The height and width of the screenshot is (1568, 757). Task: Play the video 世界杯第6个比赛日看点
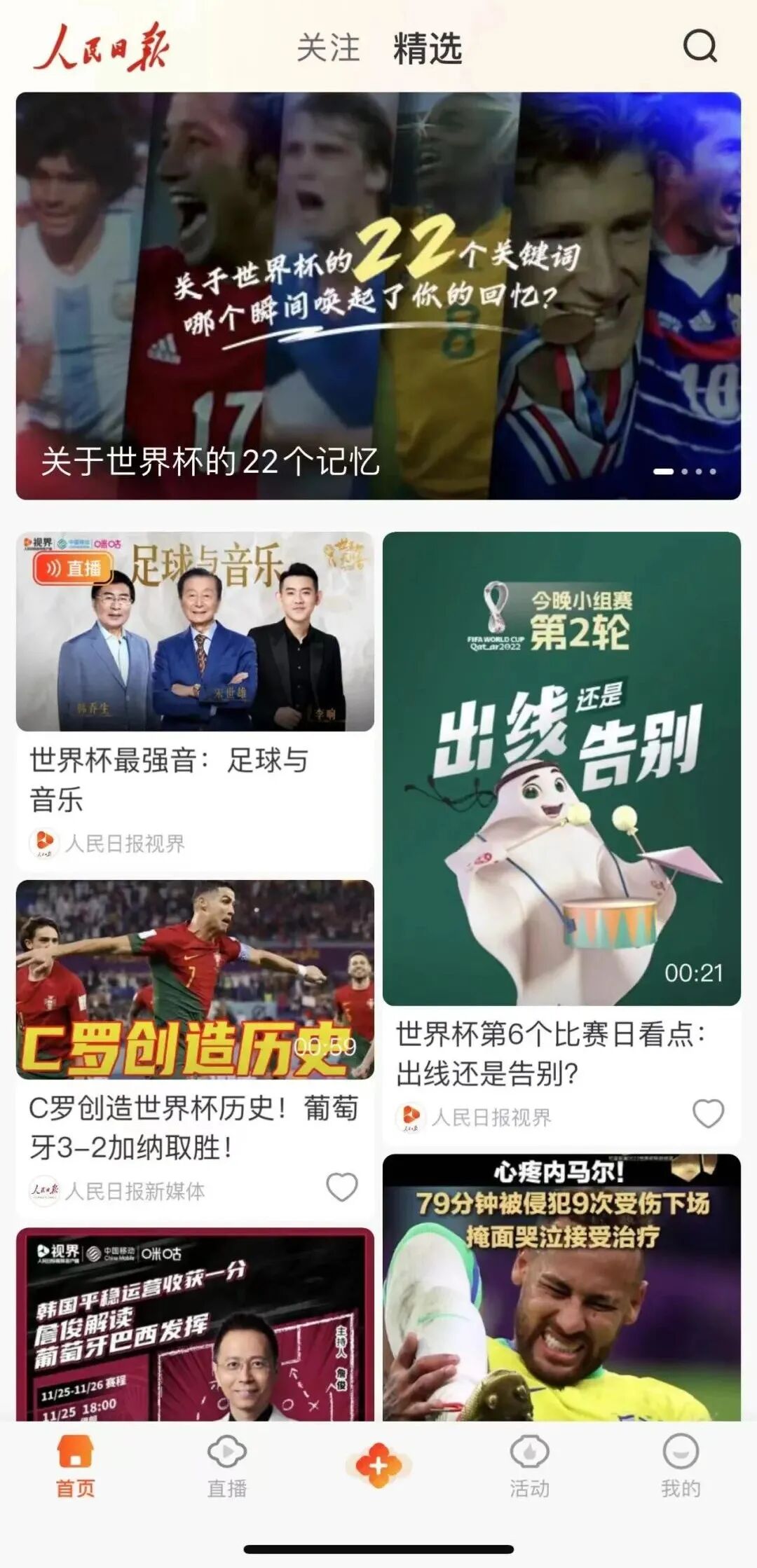(561, 768)
